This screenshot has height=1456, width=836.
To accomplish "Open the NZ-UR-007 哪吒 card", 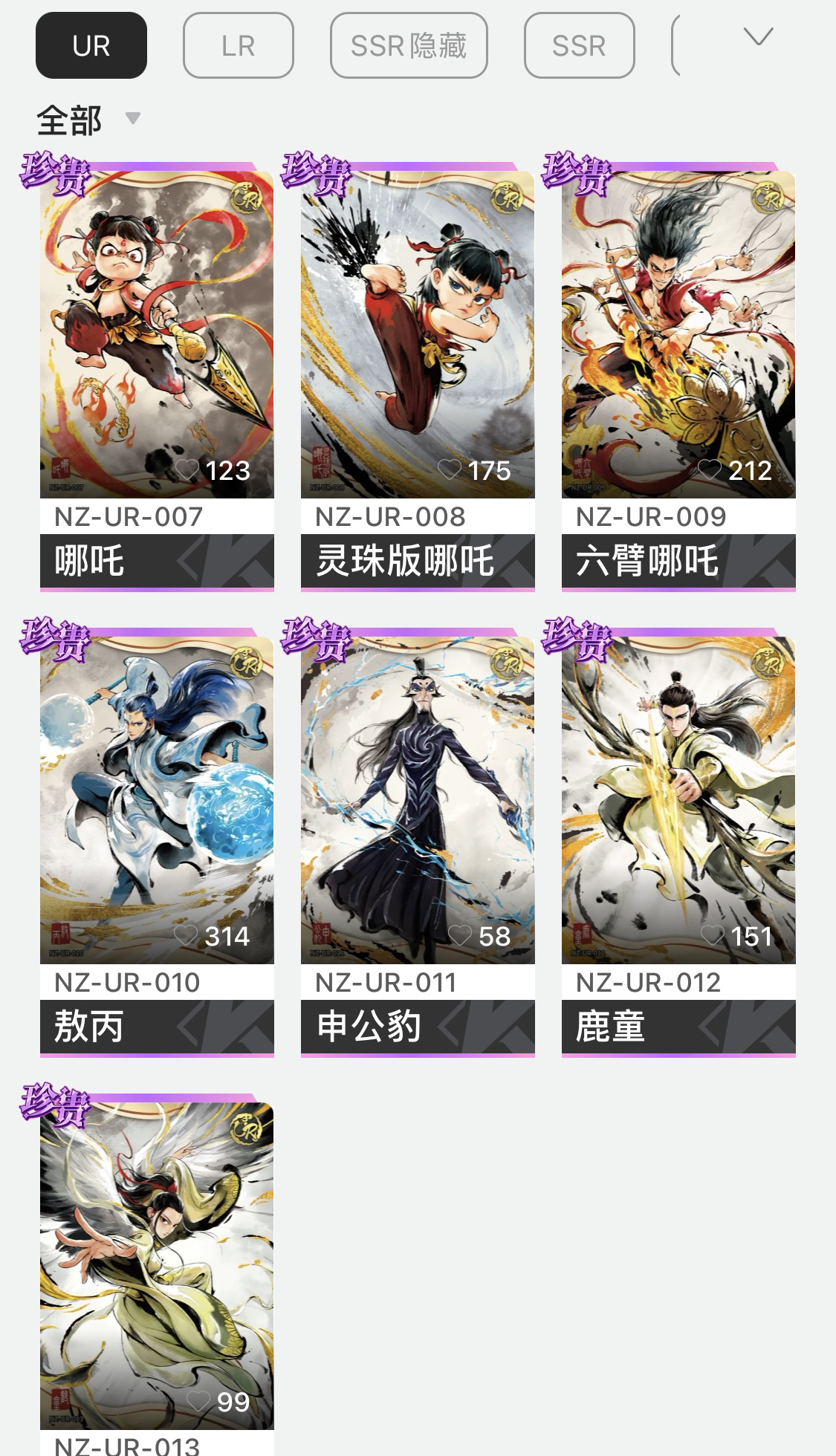I will point(157,334).
